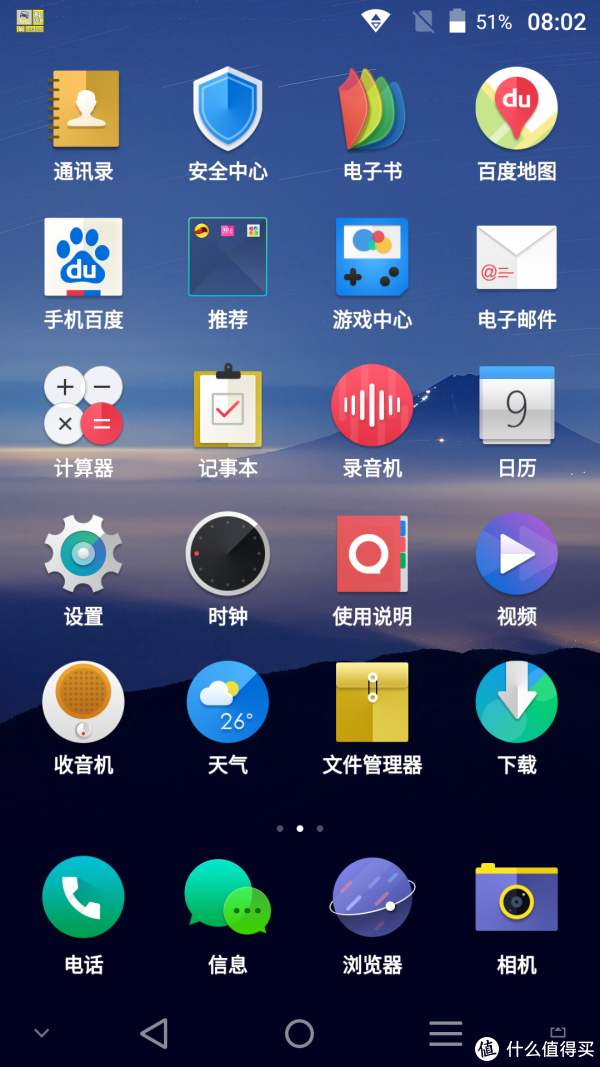Open 录音机 voice recorder
Viewport: 600px width, 1067px height.
tap(372, 406)
